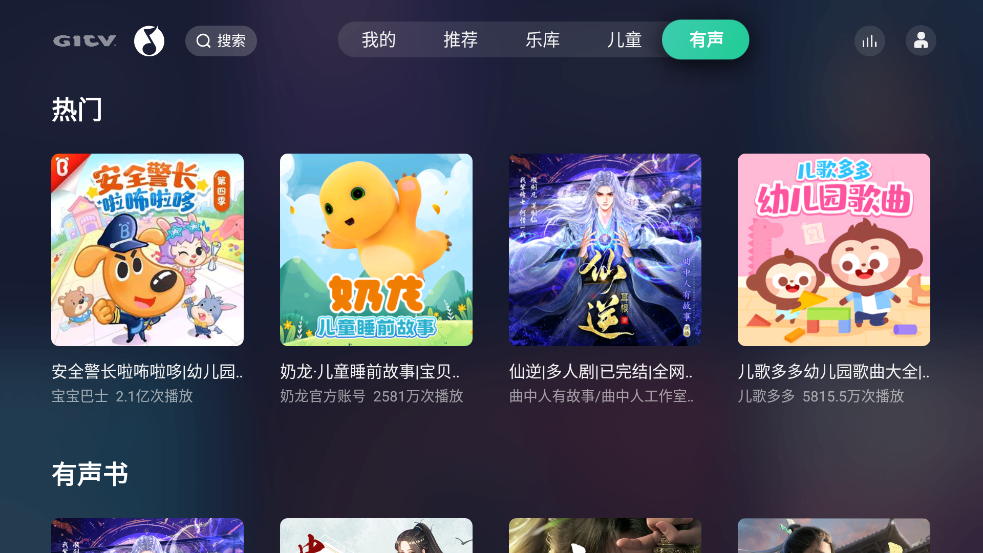Open 安全警长啦咘啦哆 album

147,250
